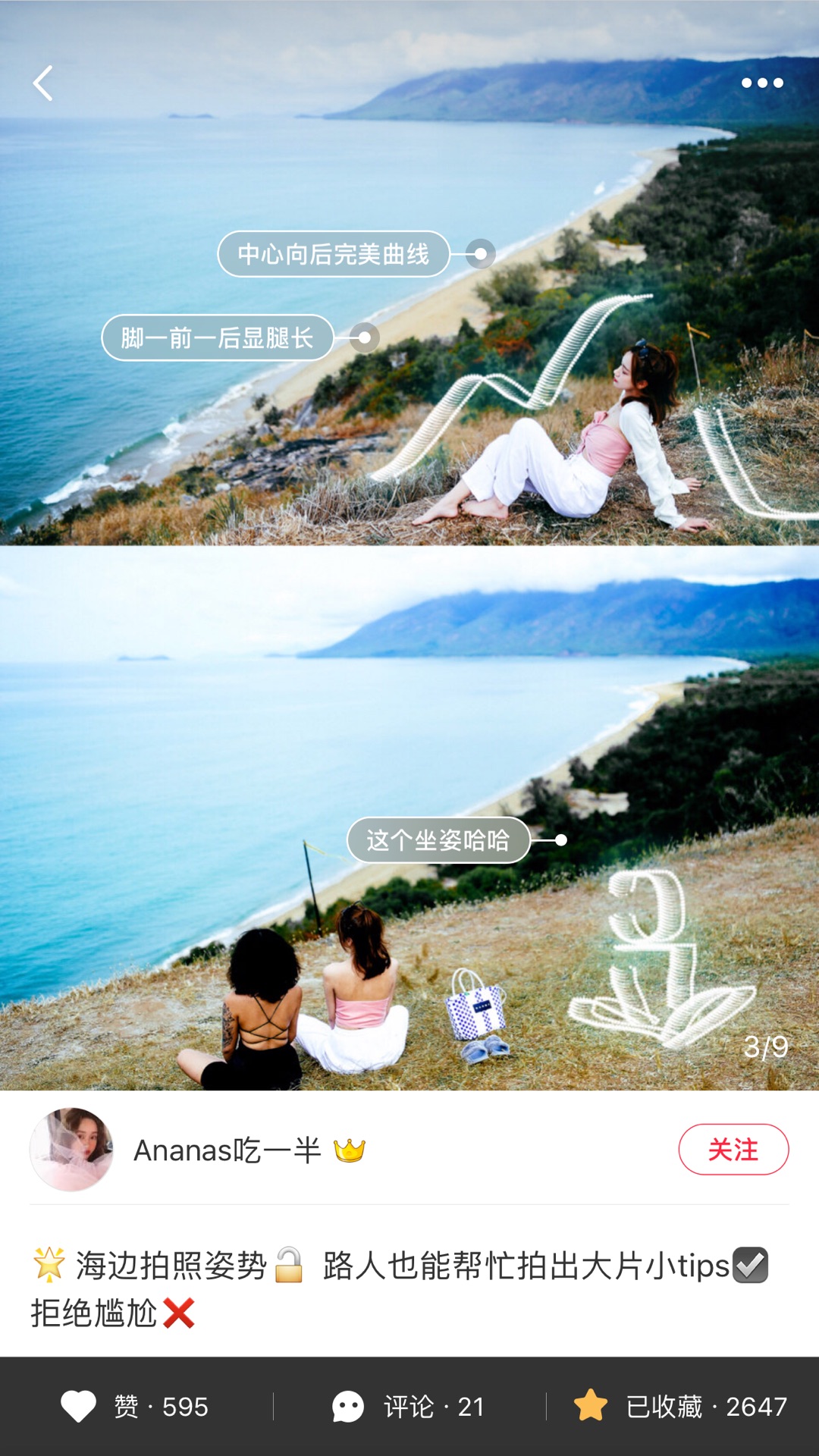The height and width of the screenshot is (1456, 819).
Task: Tap the 这个坐姿哈哈 photo tag
Action: (x=438, y=840)
